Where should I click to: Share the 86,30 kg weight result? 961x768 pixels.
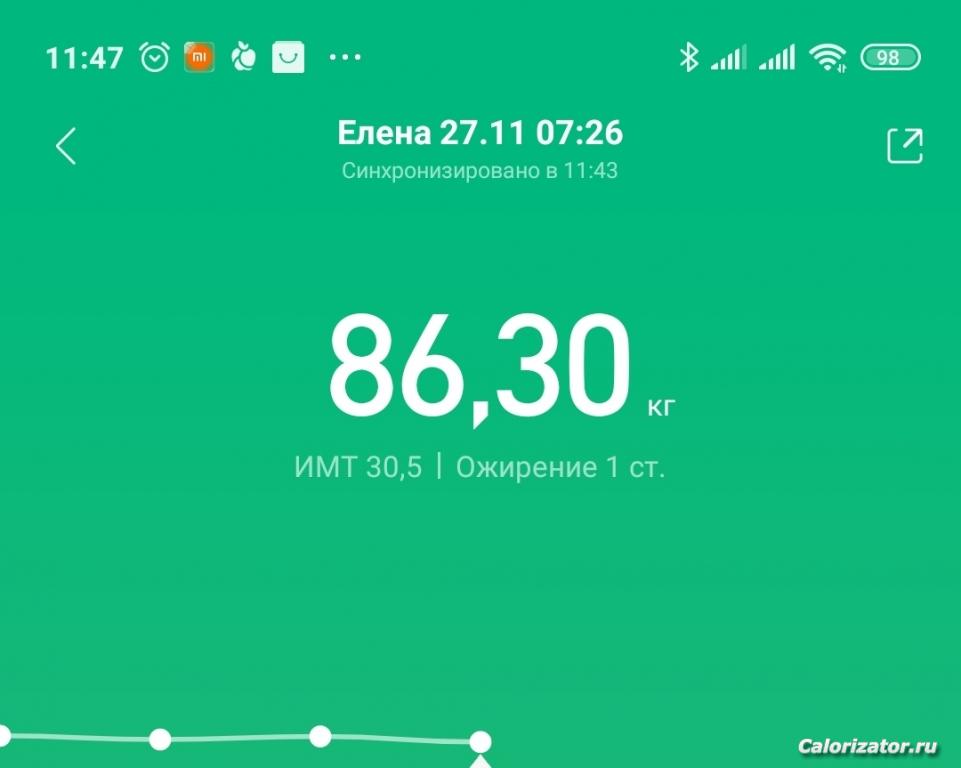(904, 146)
